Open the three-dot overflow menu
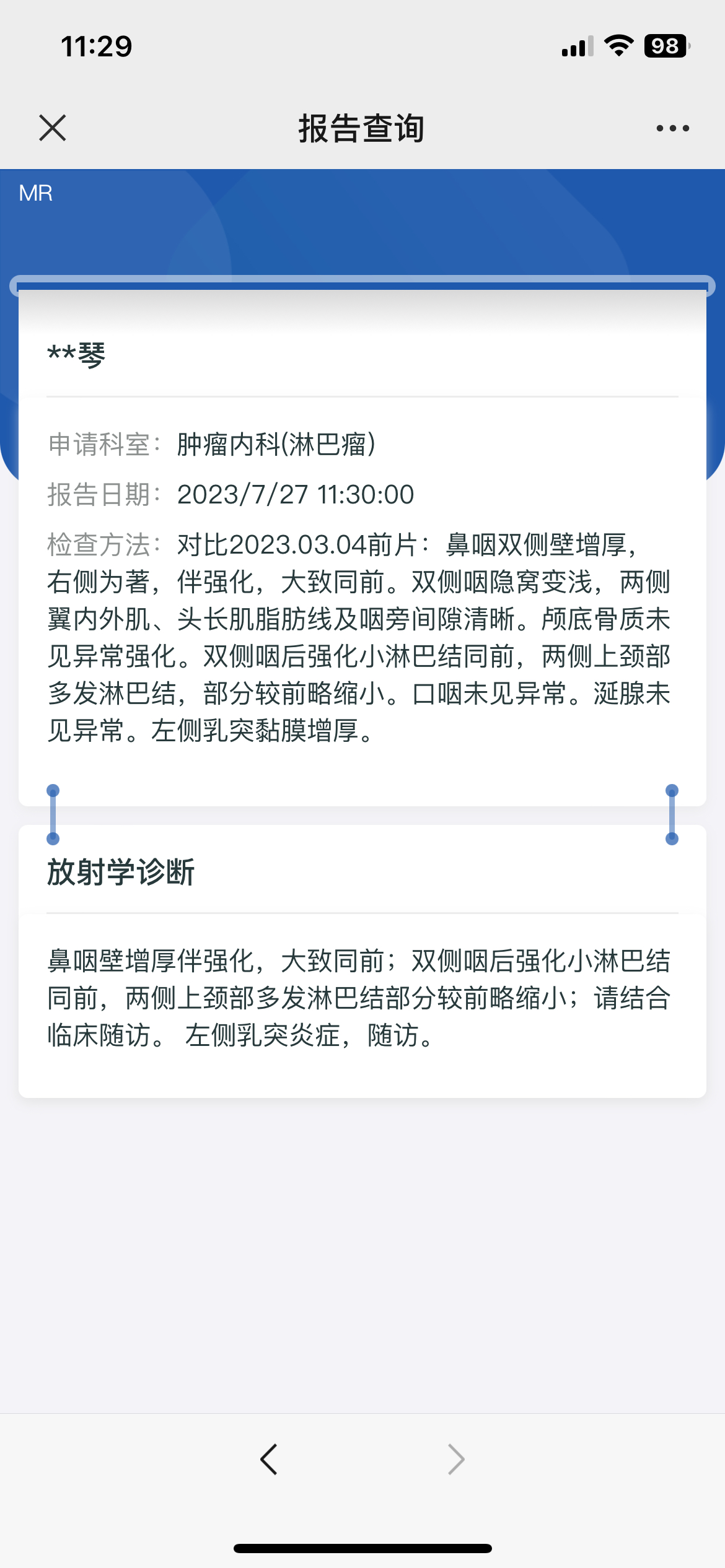Viewport: 725px width, 1568px height. coord(672,128)
